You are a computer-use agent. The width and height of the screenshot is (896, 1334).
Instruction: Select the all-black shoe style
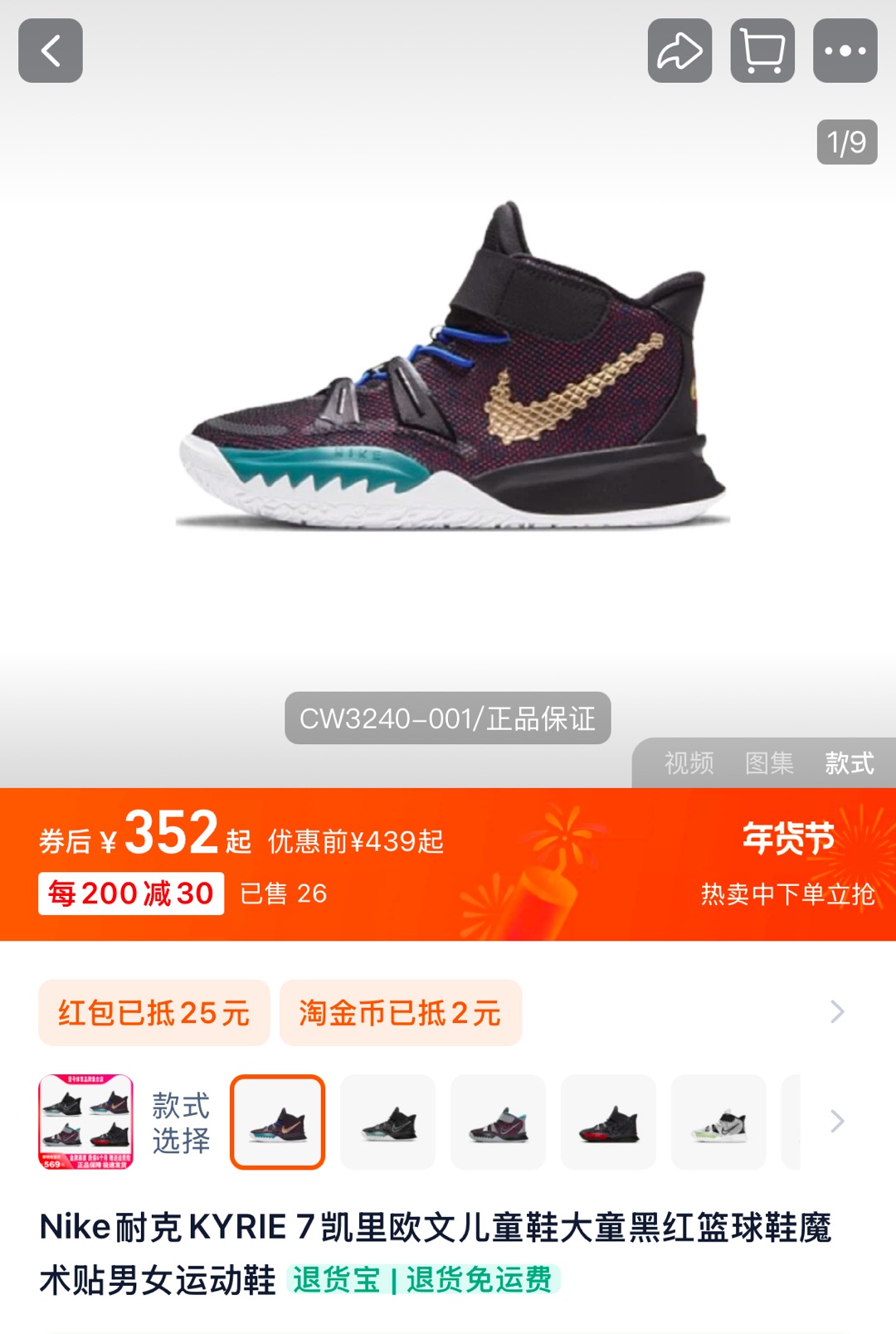tap(387, 1122)
